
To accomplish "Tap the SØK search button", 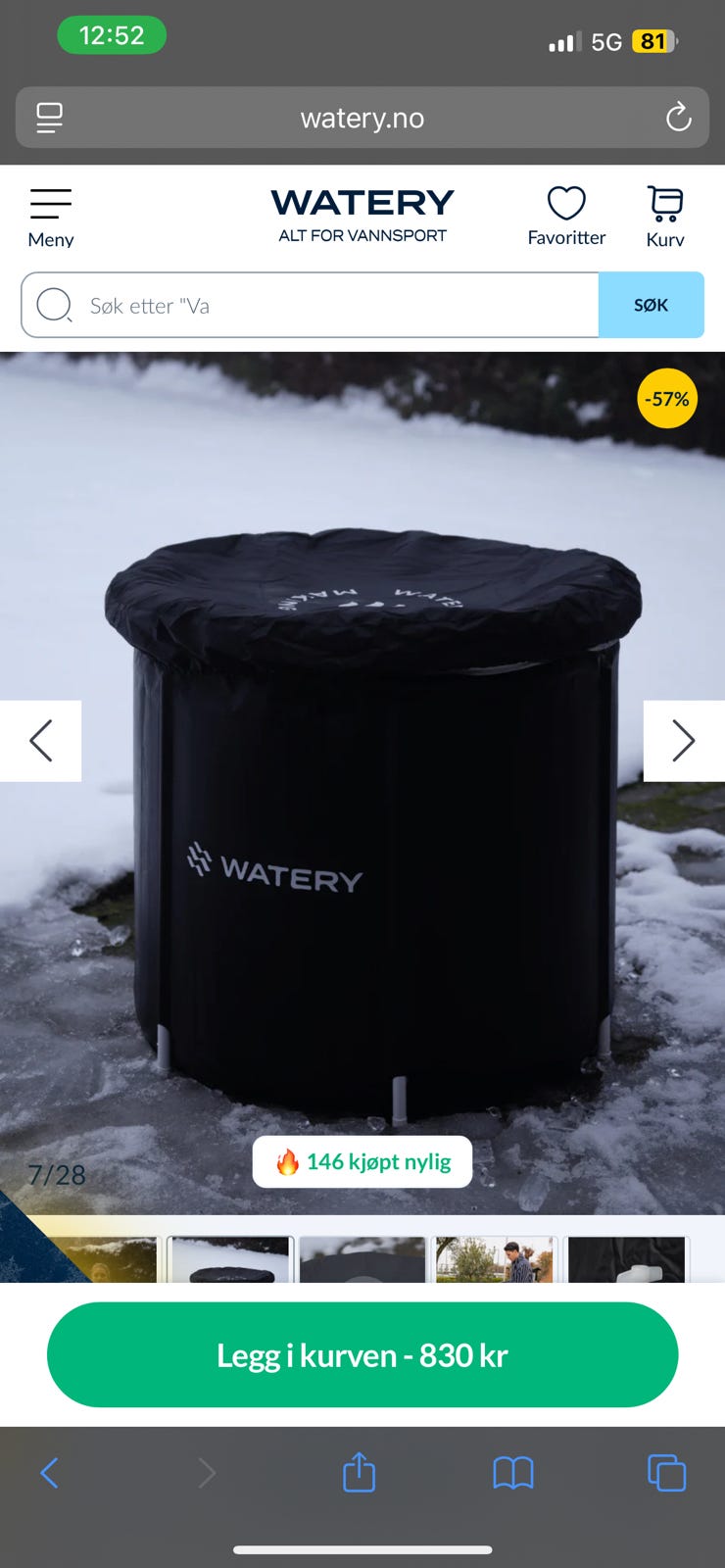I will (x=651, y=306).
